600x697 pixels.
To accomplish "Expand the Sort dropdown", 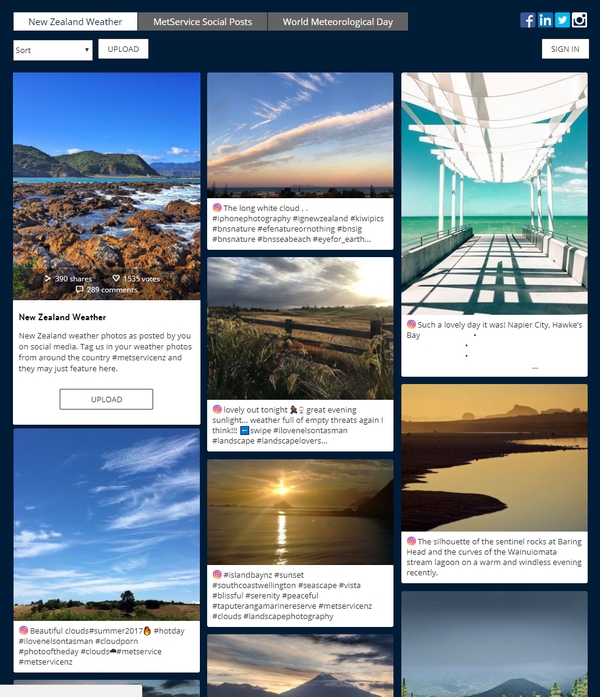I will 53,49.
